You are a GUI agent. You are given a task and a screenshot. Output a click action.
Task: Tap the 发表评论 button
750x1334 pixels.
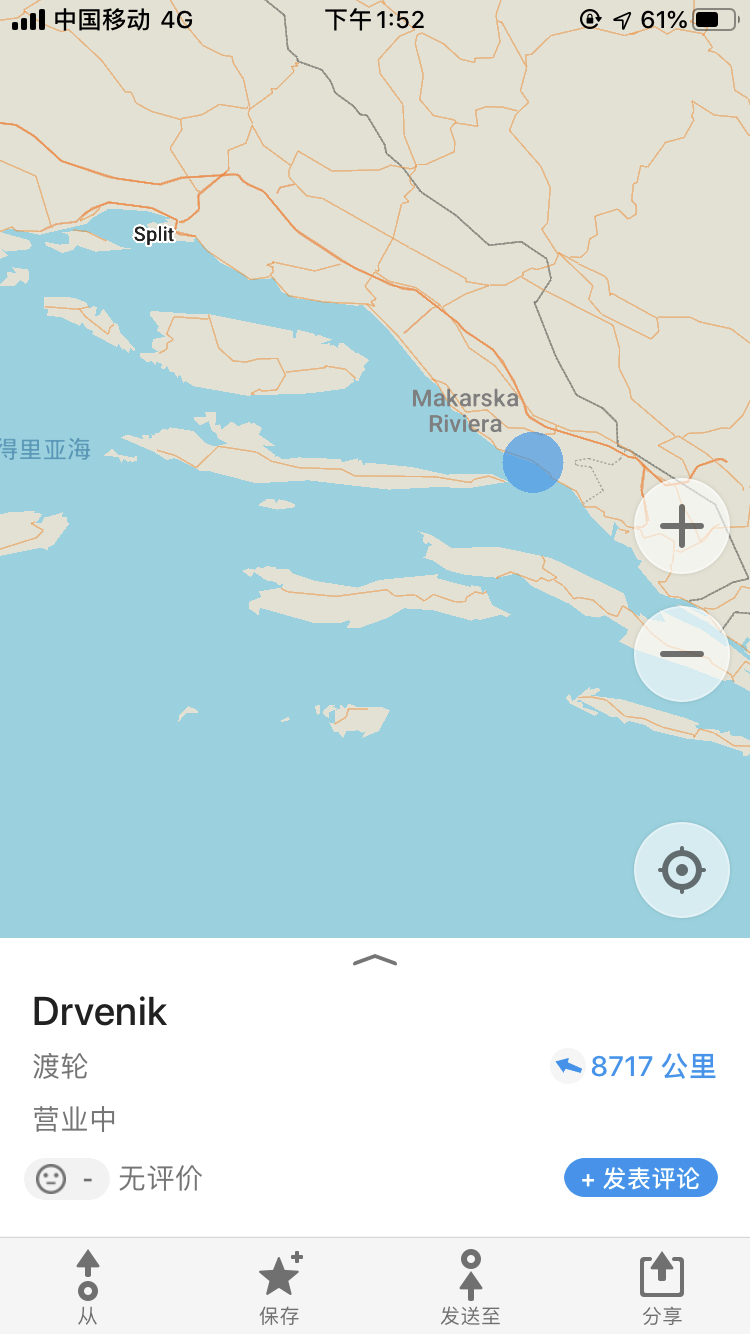coord(641,1179)
